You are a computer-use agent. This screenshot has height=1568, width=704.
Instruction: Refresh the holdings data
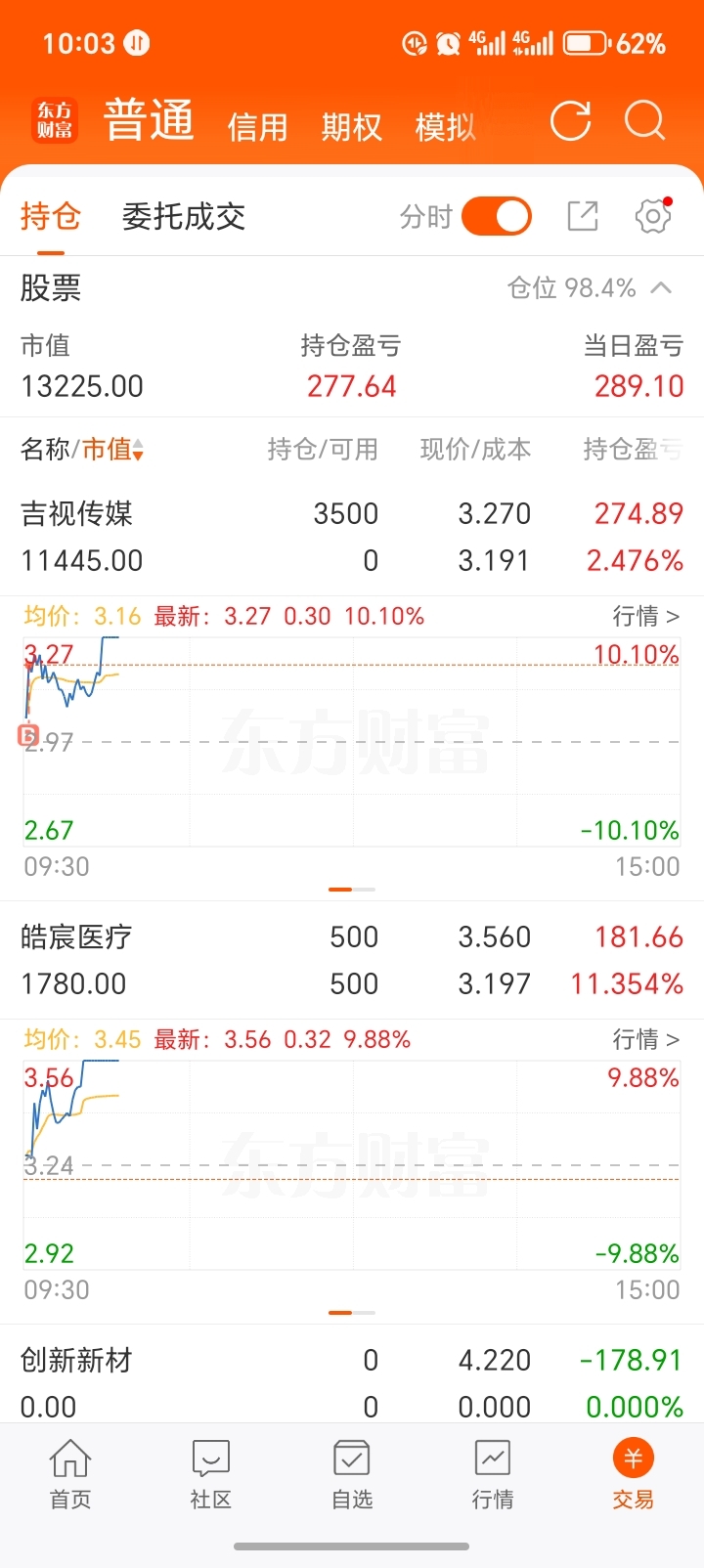[x=570, y=121]
